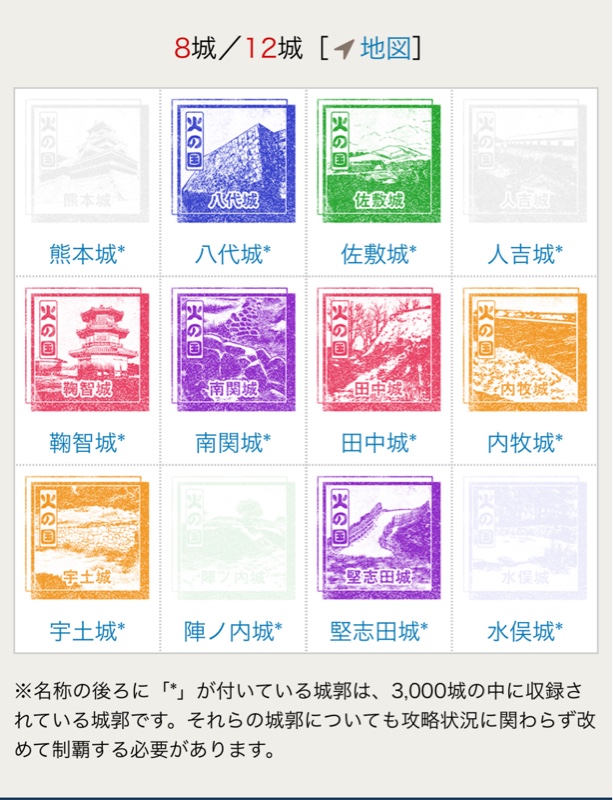Open the 陣ノ内城 entry

coord(233,631)
